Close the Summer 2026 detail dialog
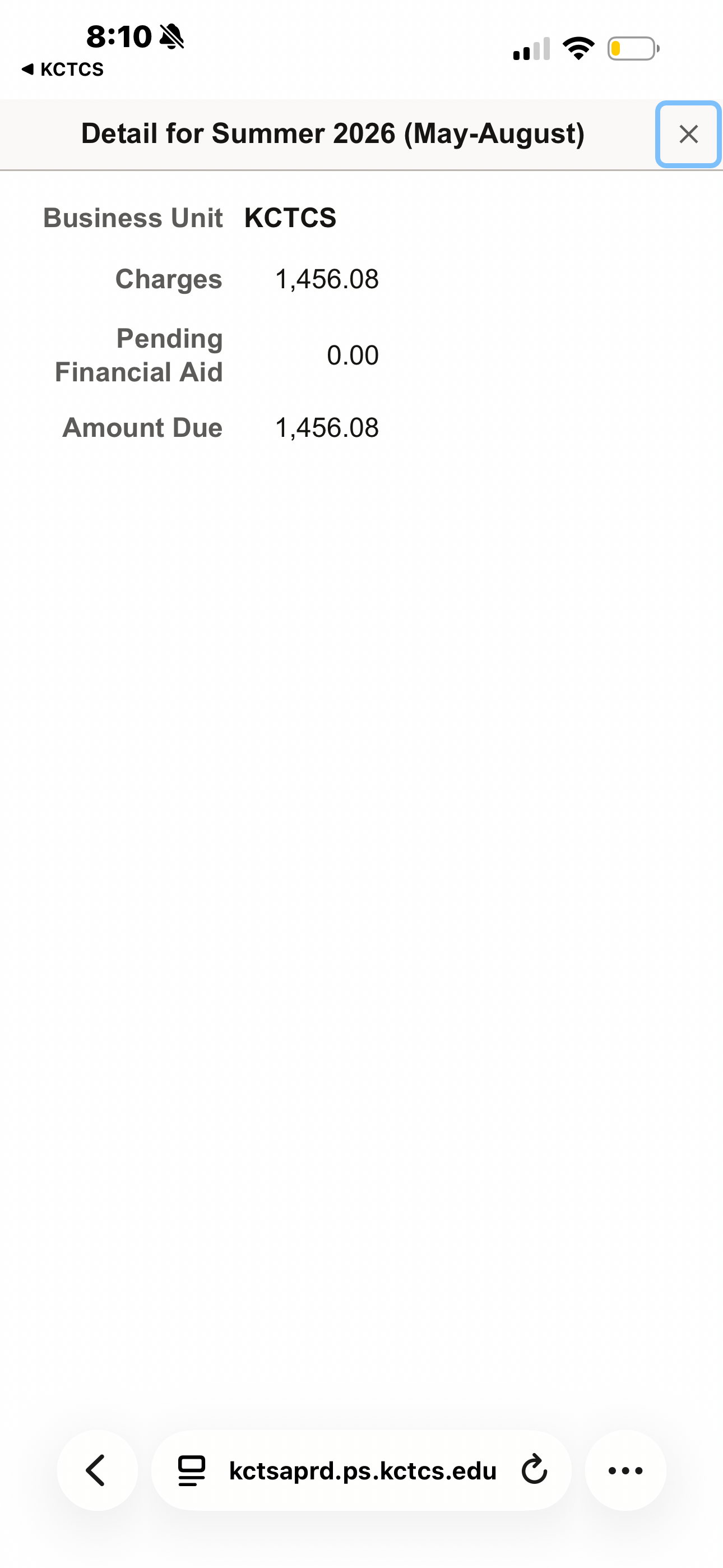The image size is (723, 1568). [x=688, y=134]
